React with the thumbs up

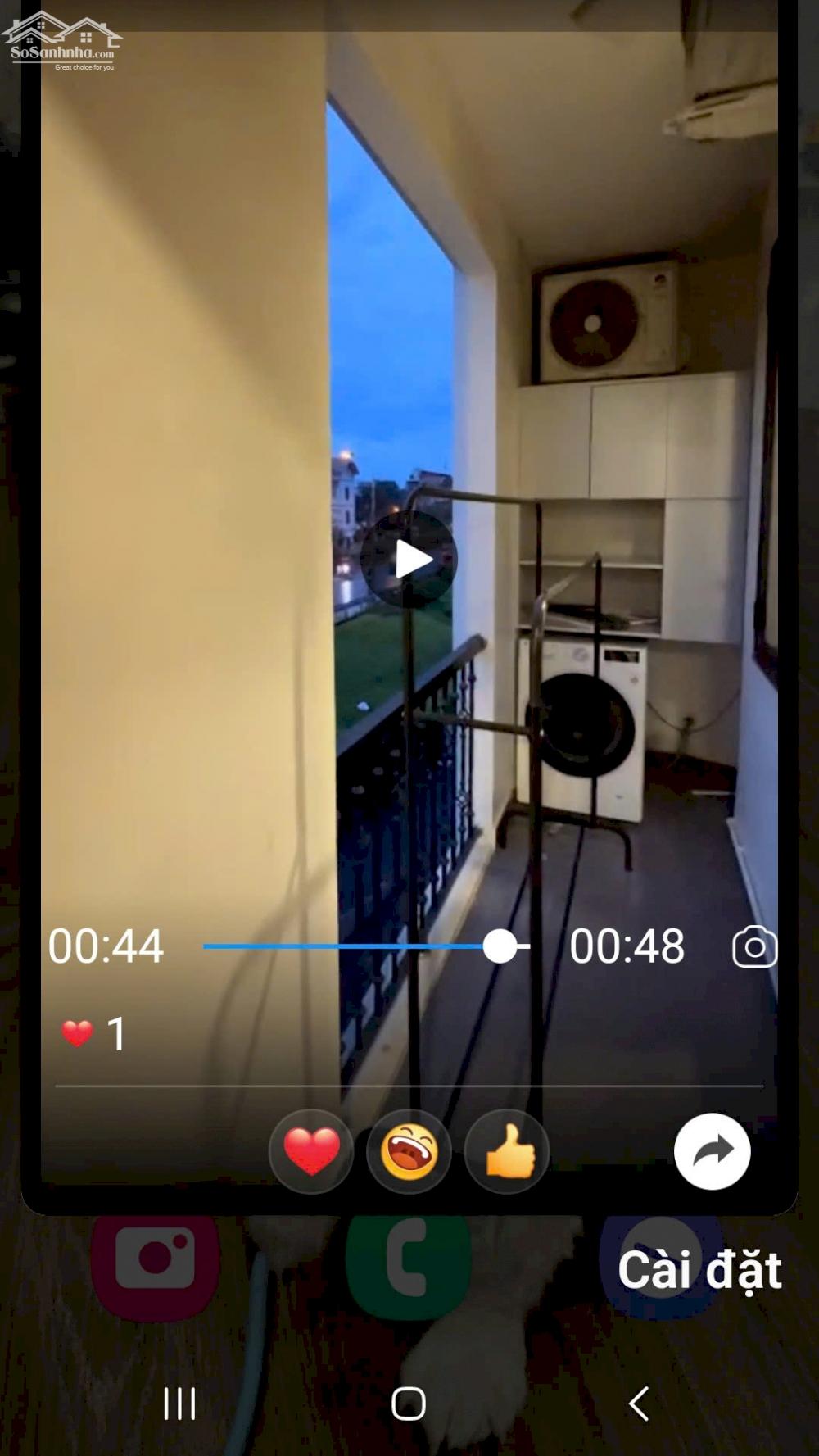point(507,1151)
